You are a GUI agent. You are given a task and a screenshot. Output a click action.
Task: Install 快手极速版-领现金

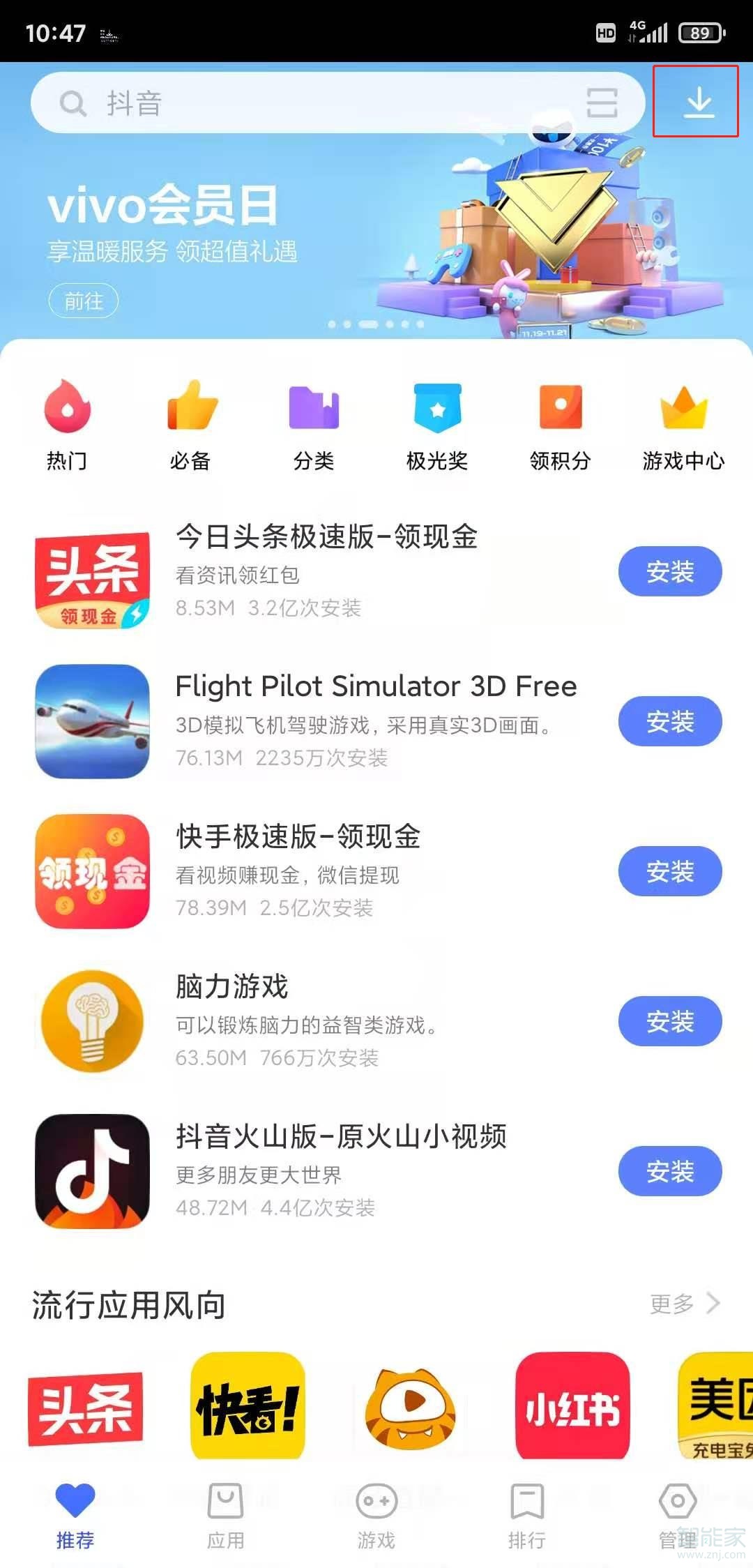[669, 870]
